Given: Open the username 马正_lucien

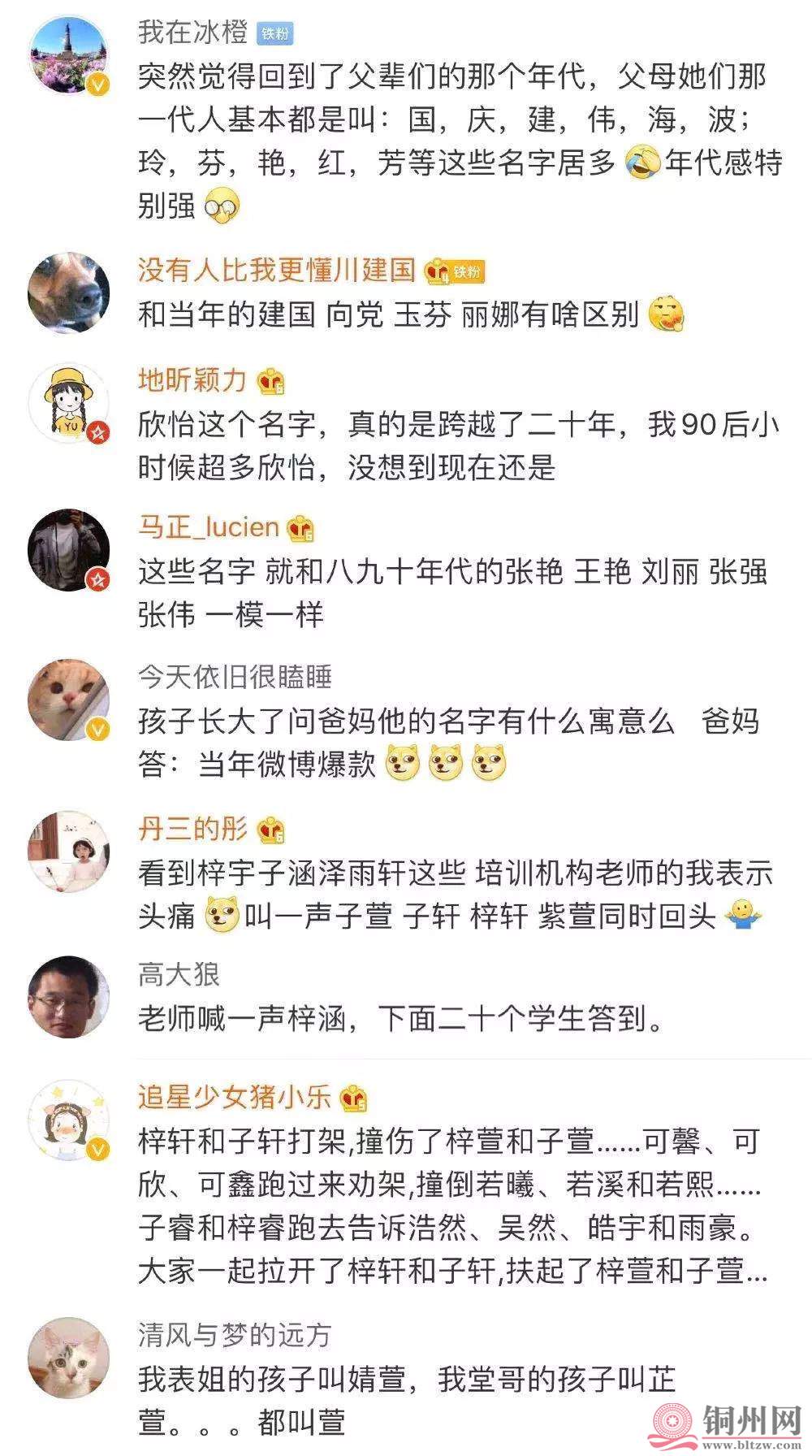Looking at the screenshot, I should click(209, 527).
